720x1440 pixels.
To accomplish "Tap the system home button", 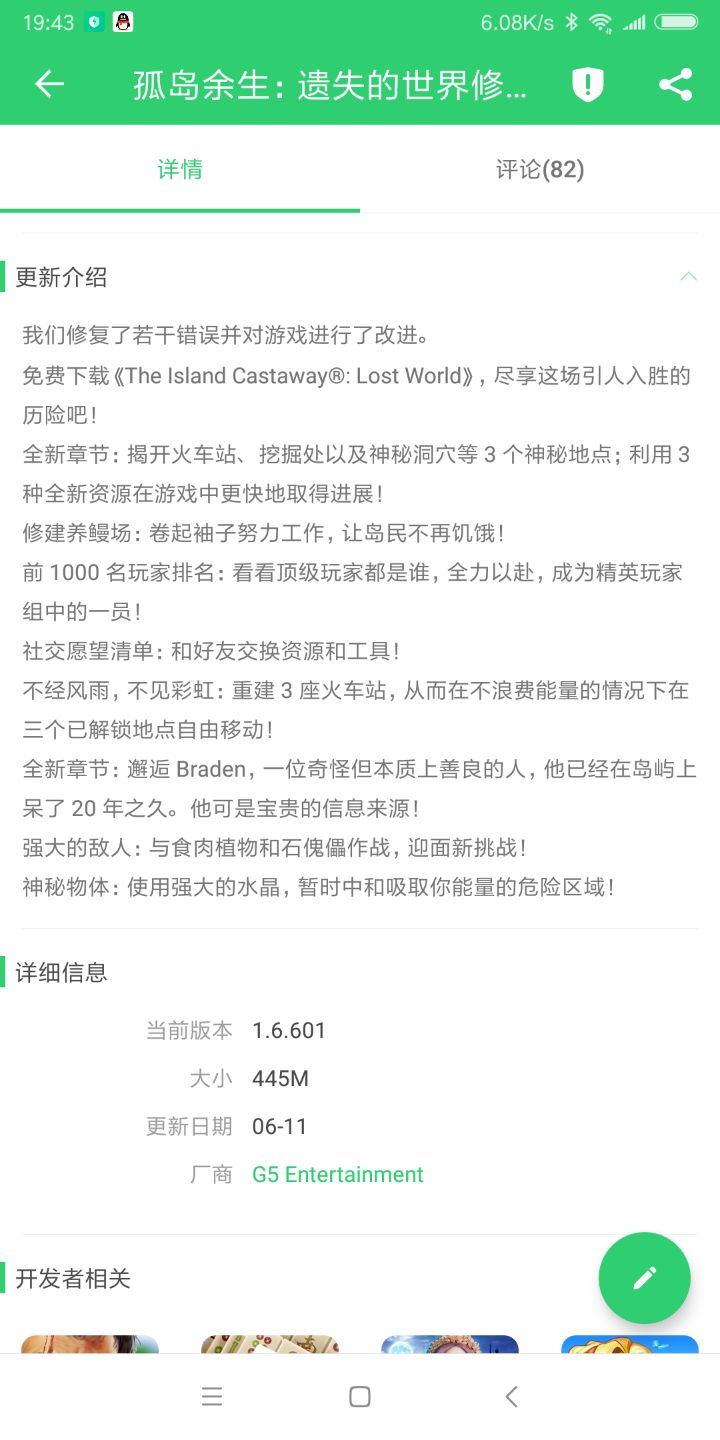I will tap(360, 1397).
